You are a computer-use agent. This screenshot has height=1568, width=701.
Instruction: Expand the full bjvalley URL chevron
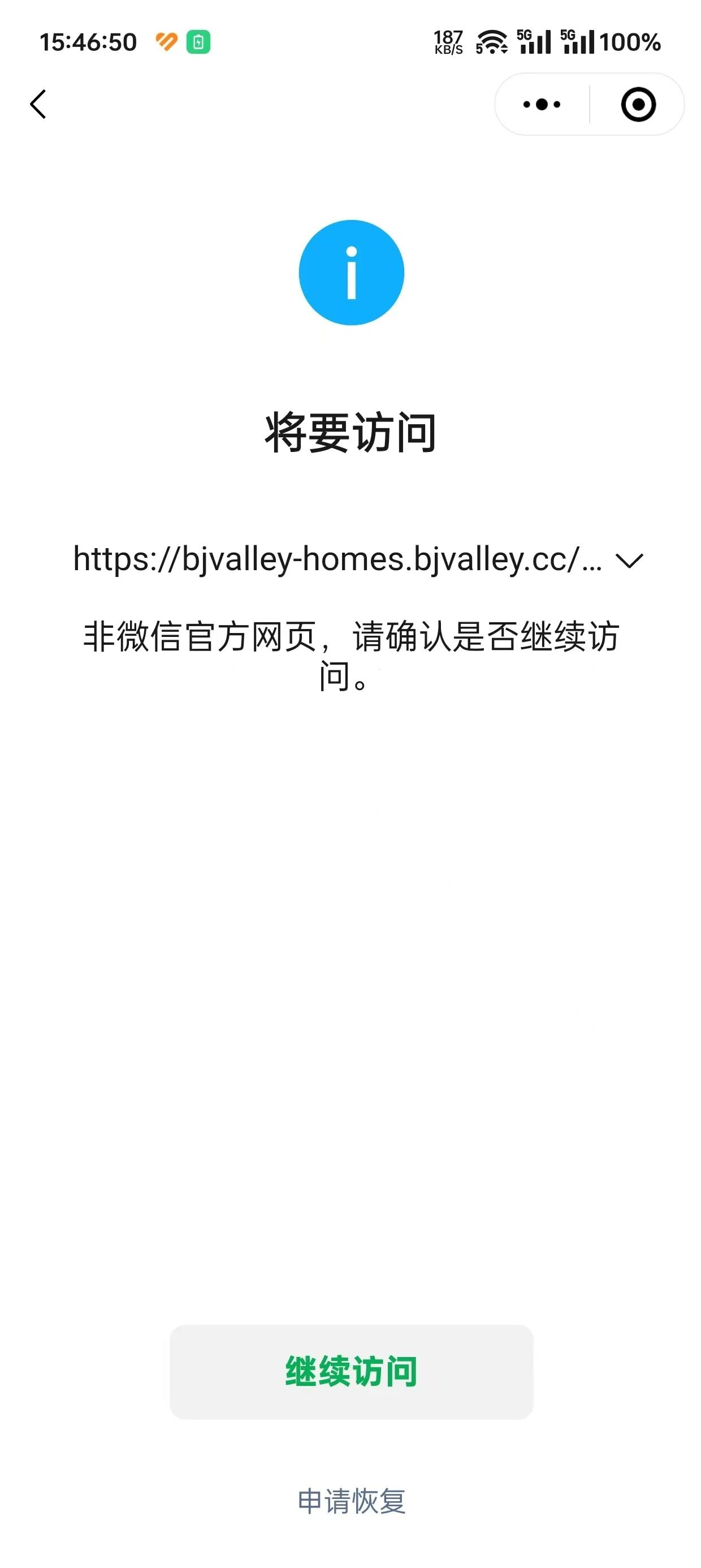pyautogui.click(x=629, y=560)
